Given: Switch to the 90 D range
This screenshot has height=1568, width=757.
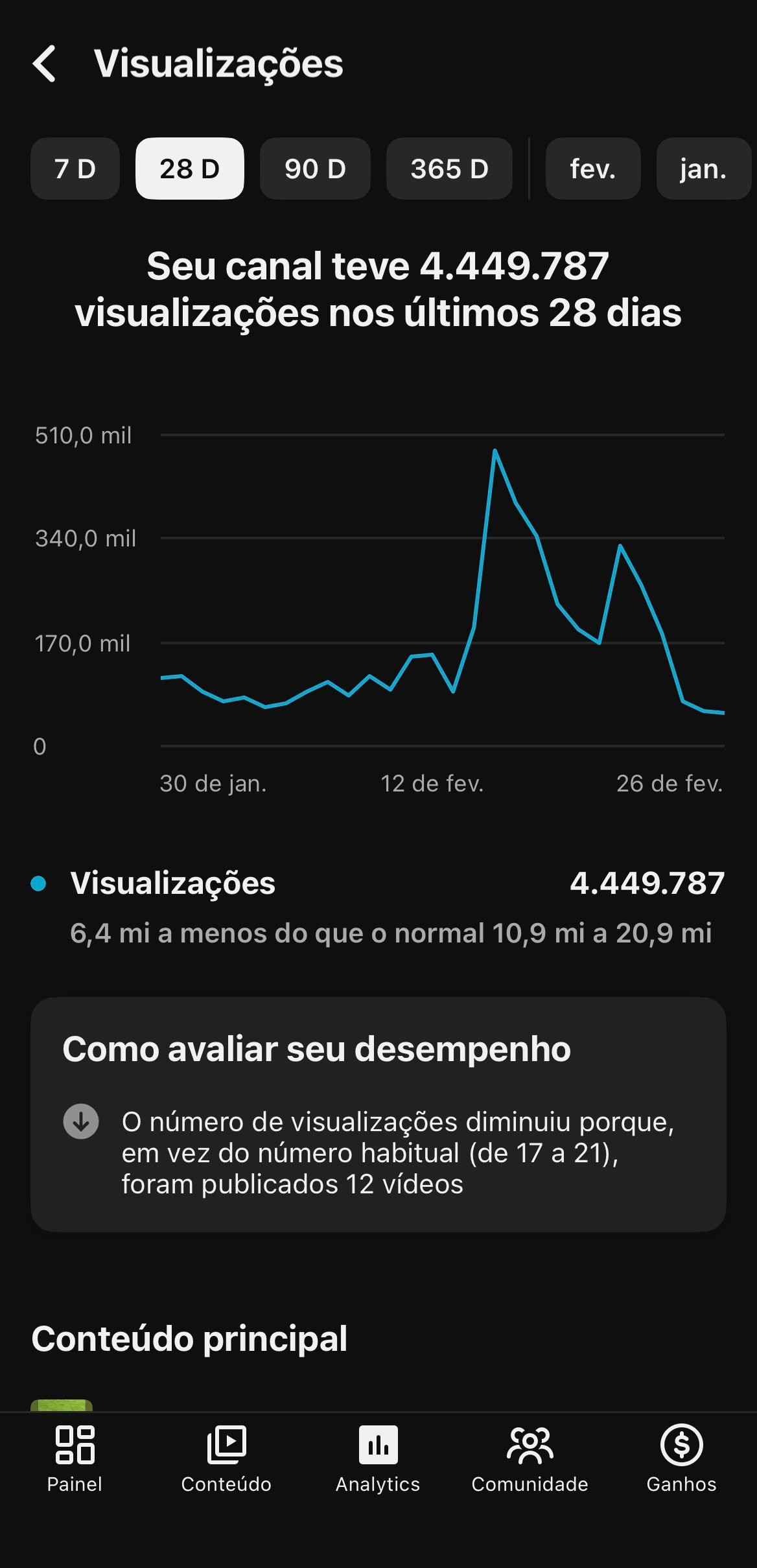Looking at the screenshot, I should 315,169.
